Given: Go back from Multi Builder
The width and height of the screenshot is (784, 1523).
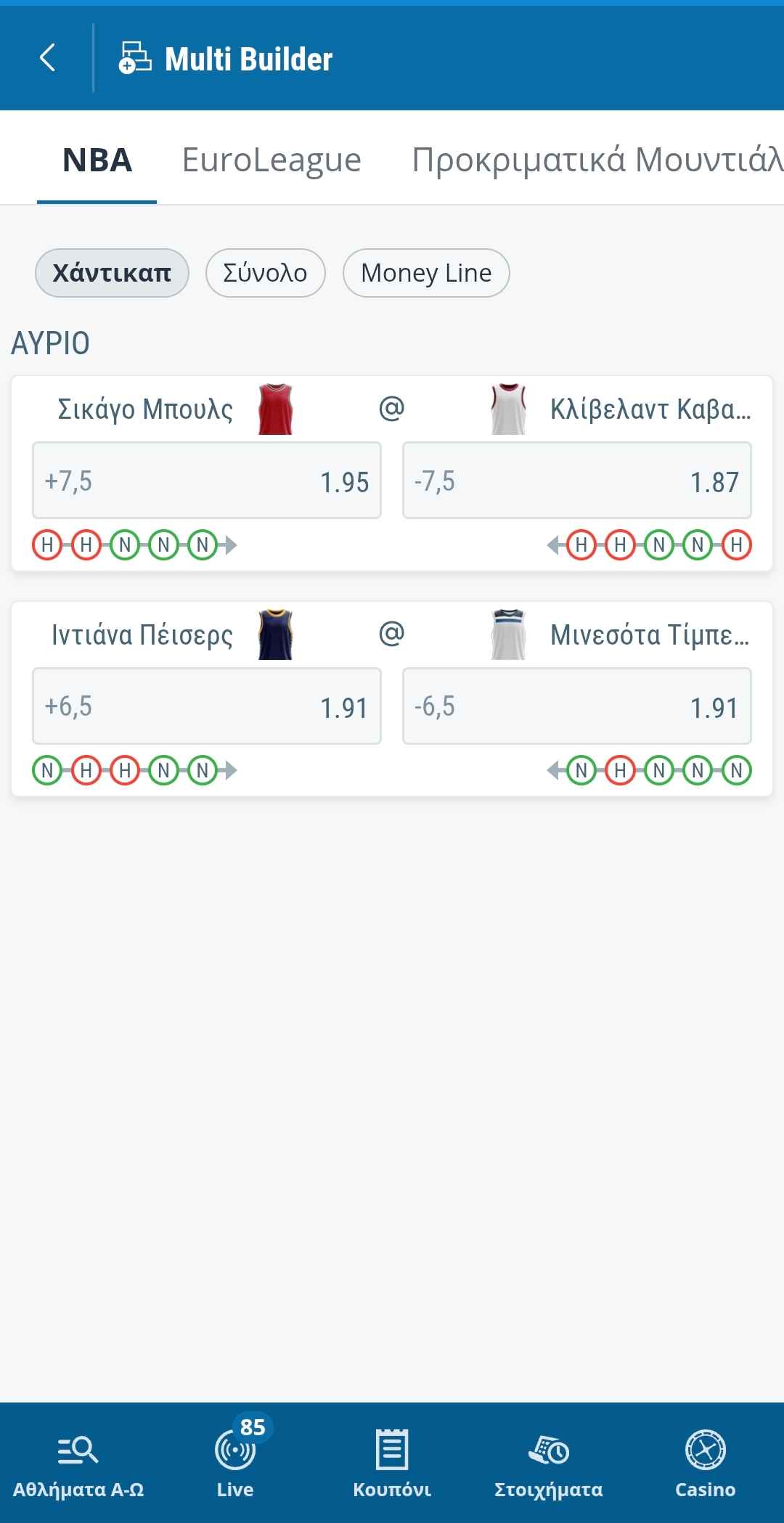Looking at the screenshot, I should [x=48, y=58].
